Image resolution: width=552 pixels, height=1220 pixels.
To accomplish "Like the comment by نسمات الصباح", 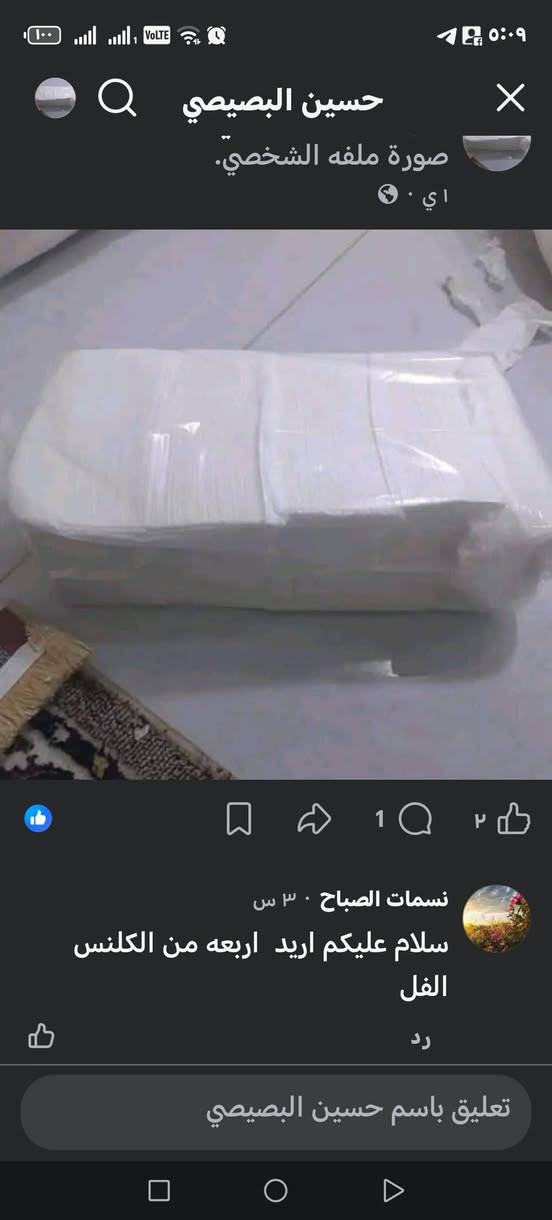I will (x=41, y=1035).
